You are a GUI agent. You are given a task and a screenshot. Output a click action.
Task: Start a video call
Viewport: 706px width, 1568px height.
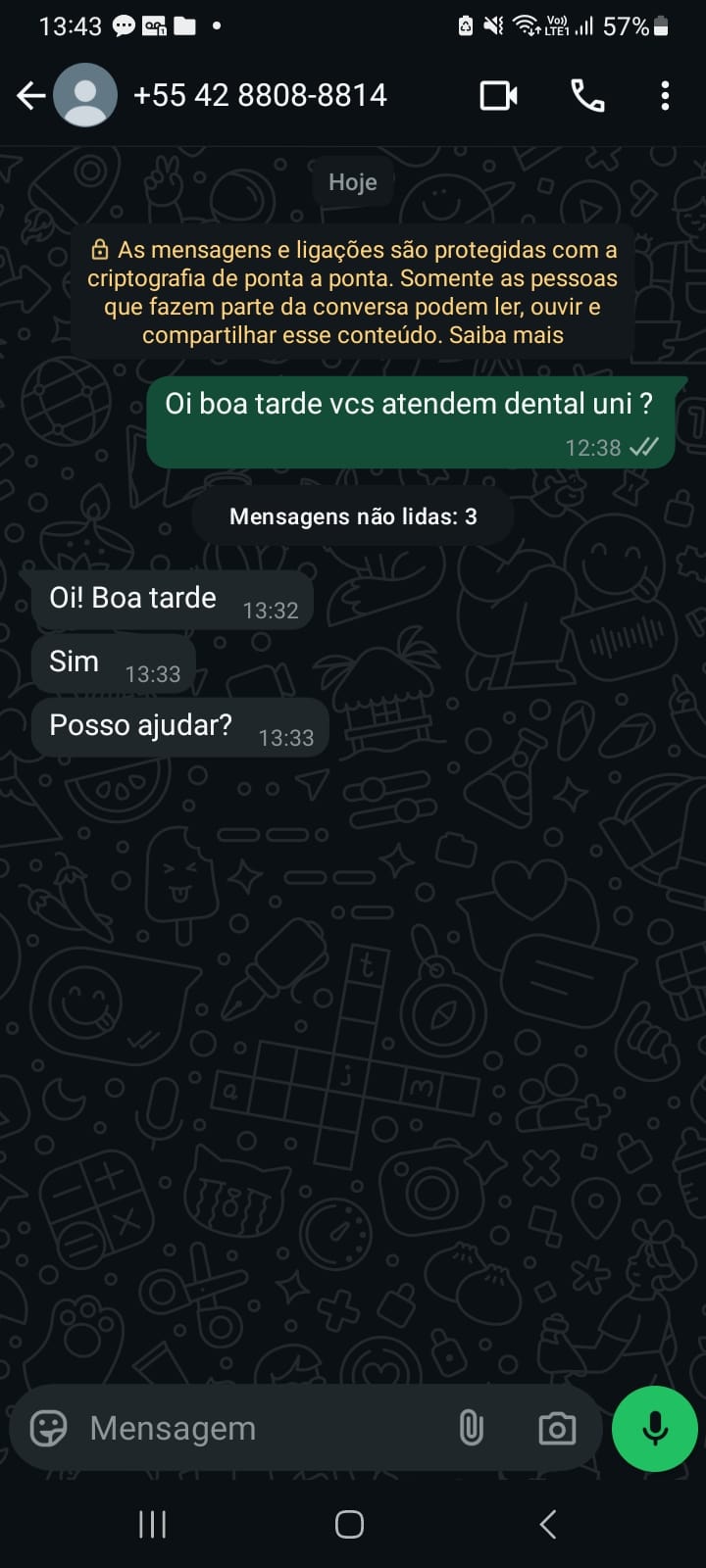(x=498, y=96)
